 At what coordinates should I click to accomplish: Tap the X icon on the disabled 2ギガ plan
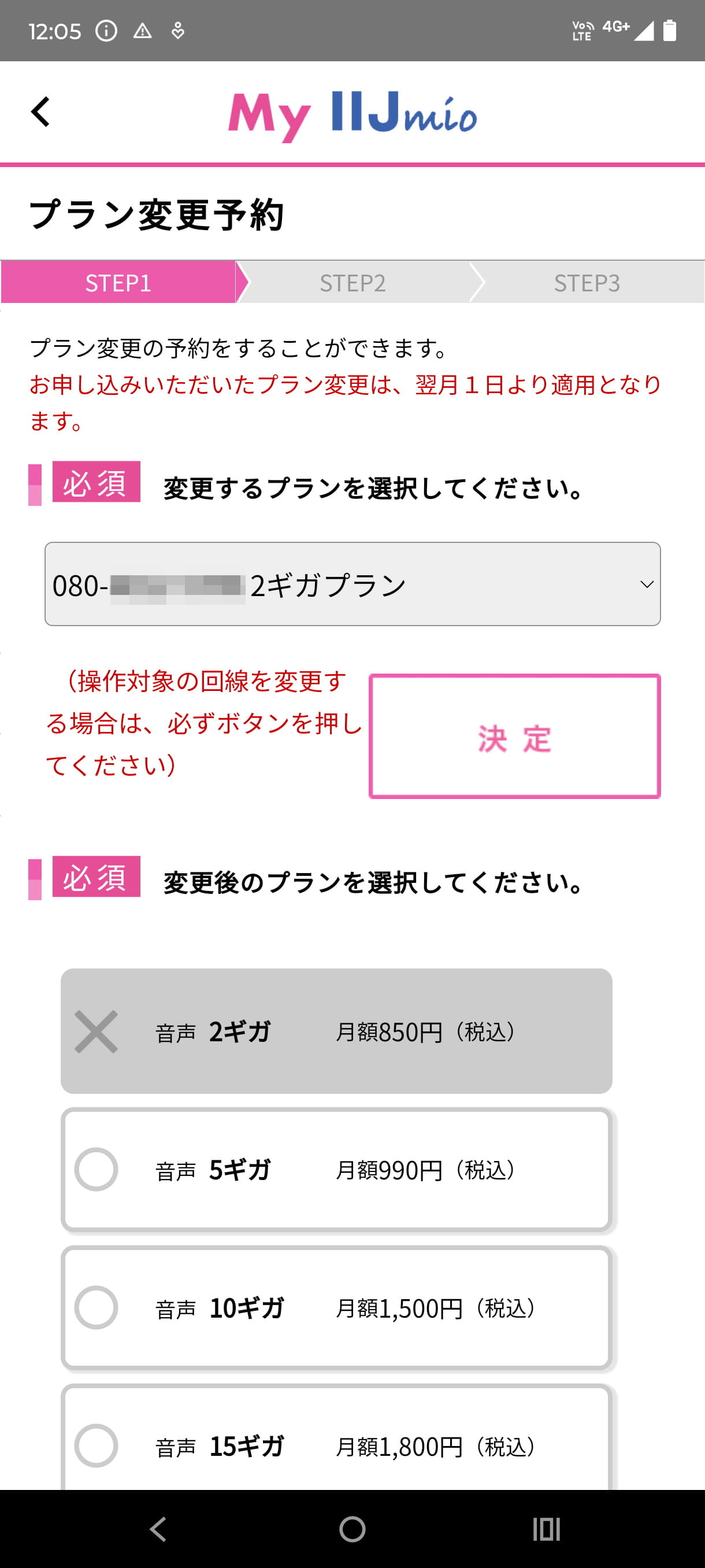[x=96, y=1031]
